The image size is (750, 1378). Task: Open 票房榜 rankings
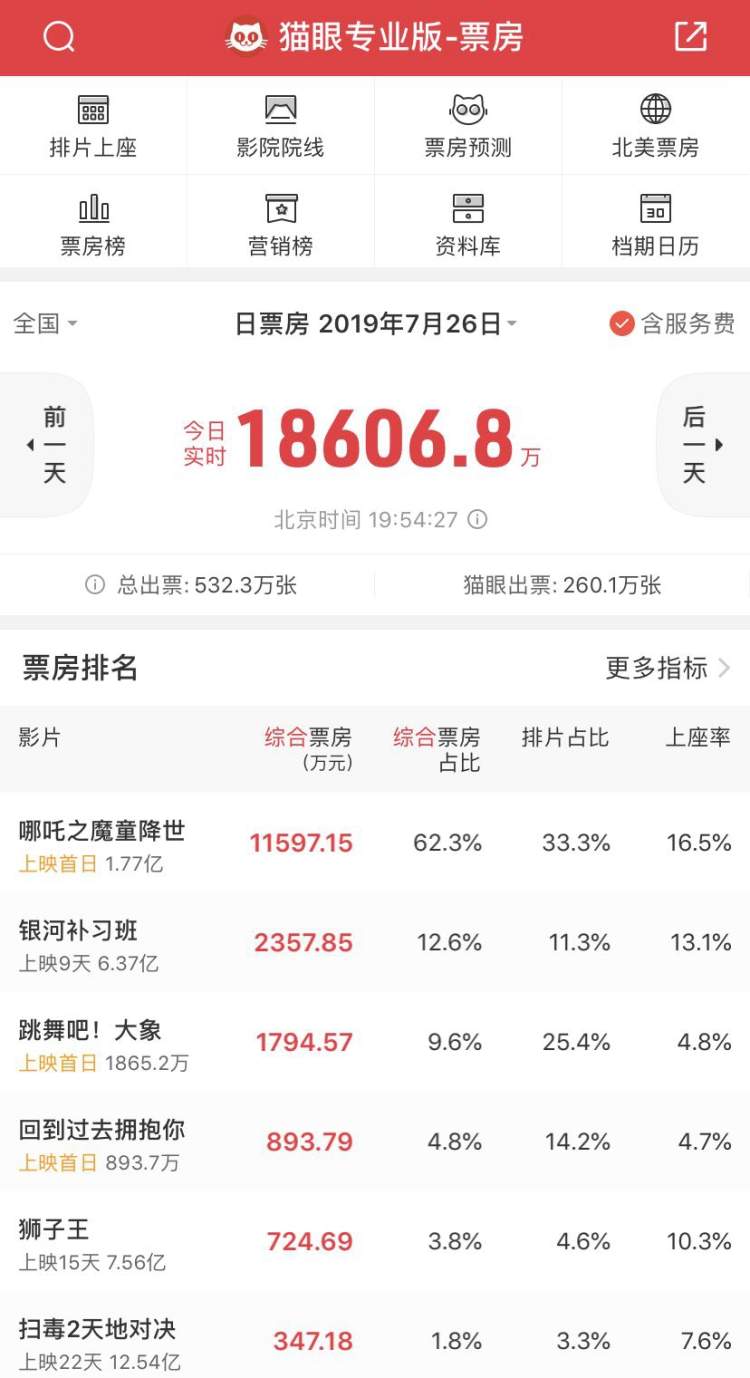pos(93,225)
